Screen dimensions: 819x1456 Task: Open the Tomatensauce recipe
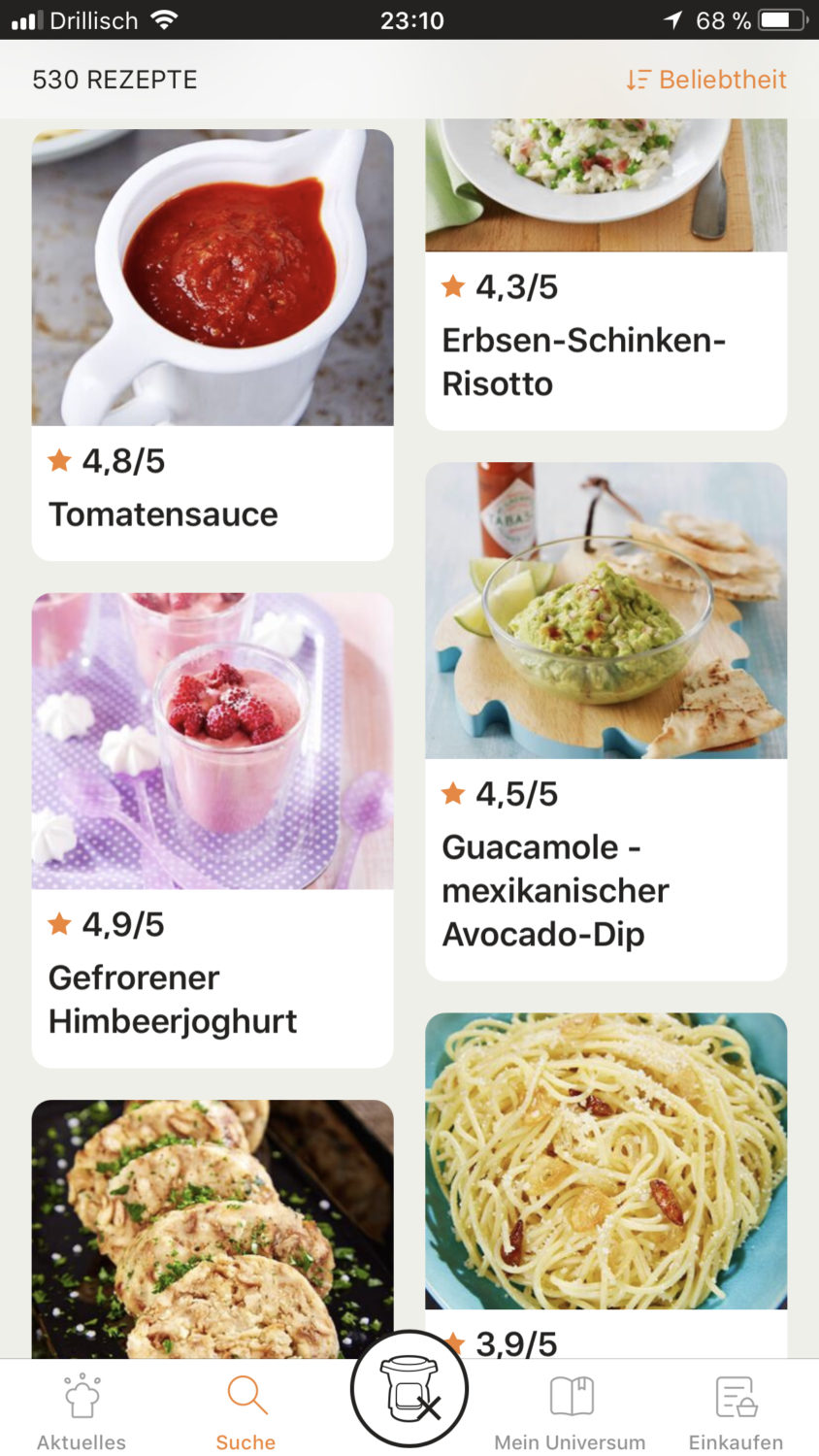click(213, 345)
